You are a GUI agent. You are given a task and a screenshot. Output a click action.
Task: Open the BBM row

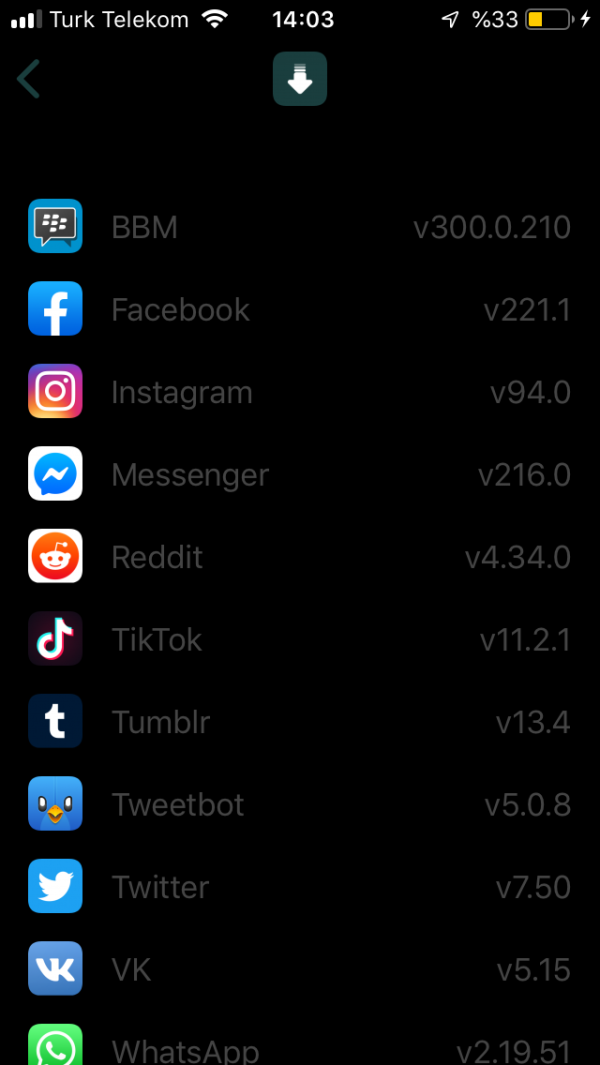pyautogui.click(x=300, y=227)
